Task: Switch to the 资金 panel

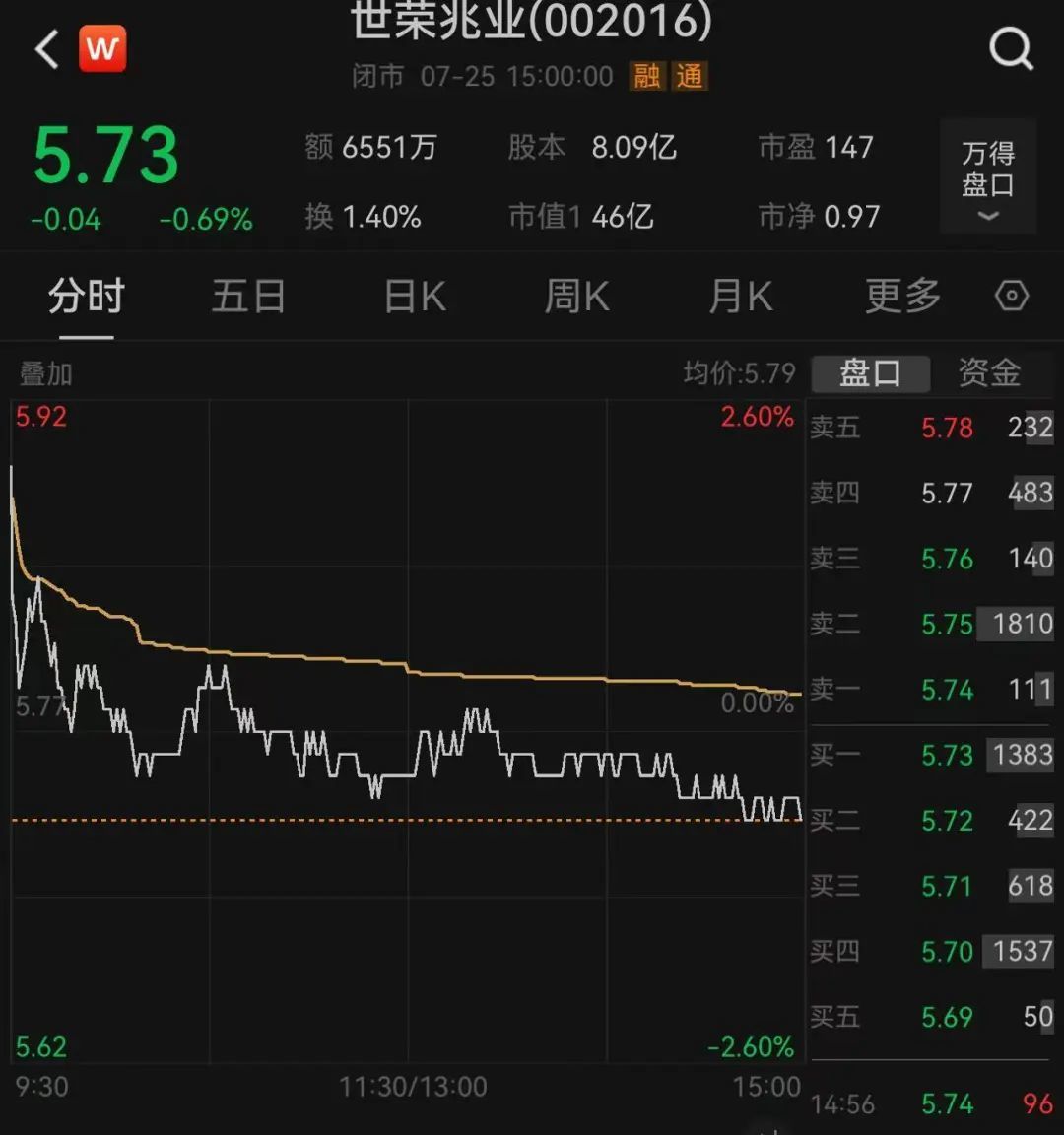Action: pos(989,373)
